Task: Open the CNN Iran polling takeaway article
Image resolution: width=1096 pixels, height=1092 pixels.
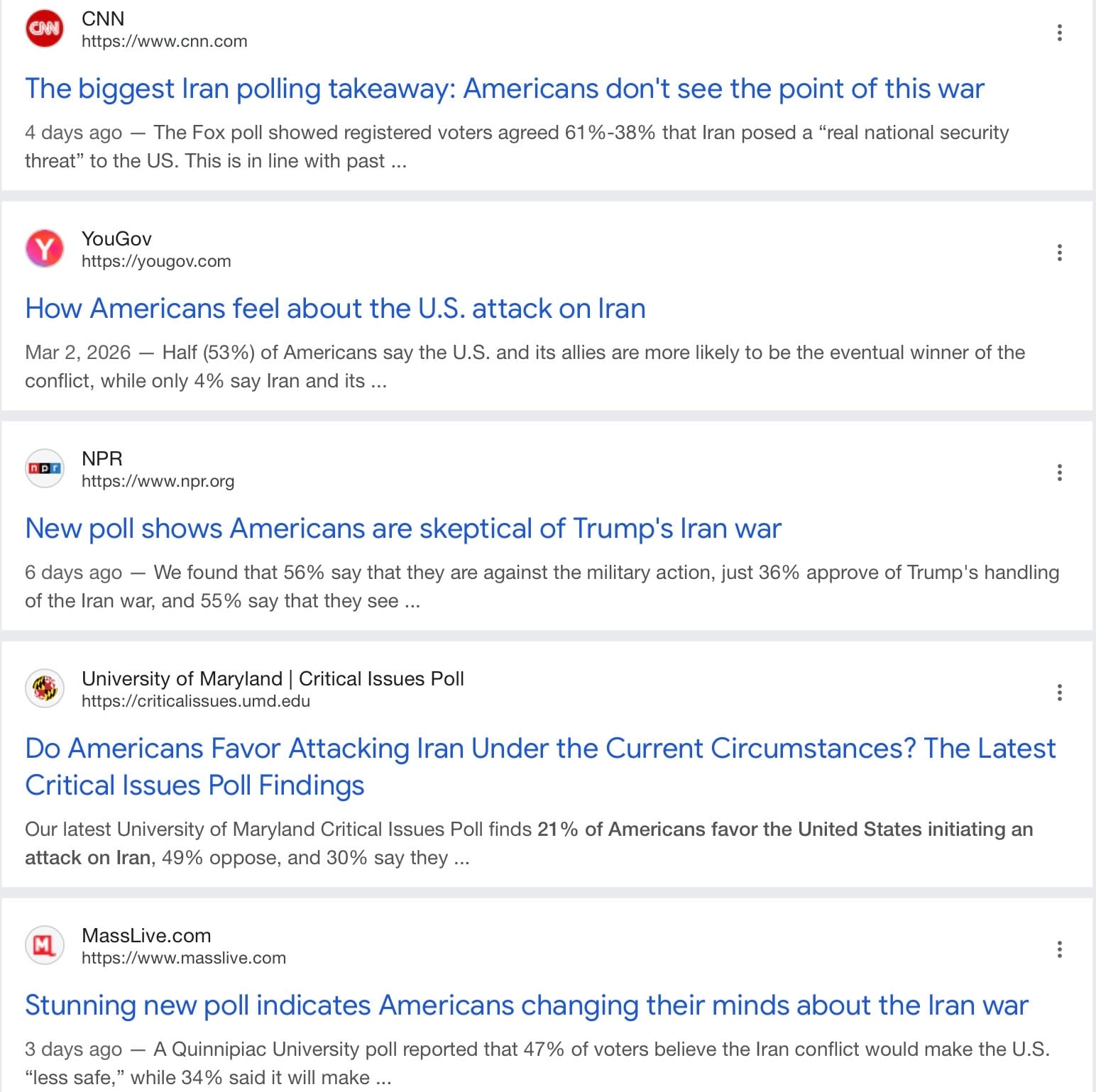Action: (x=504, y=89)
